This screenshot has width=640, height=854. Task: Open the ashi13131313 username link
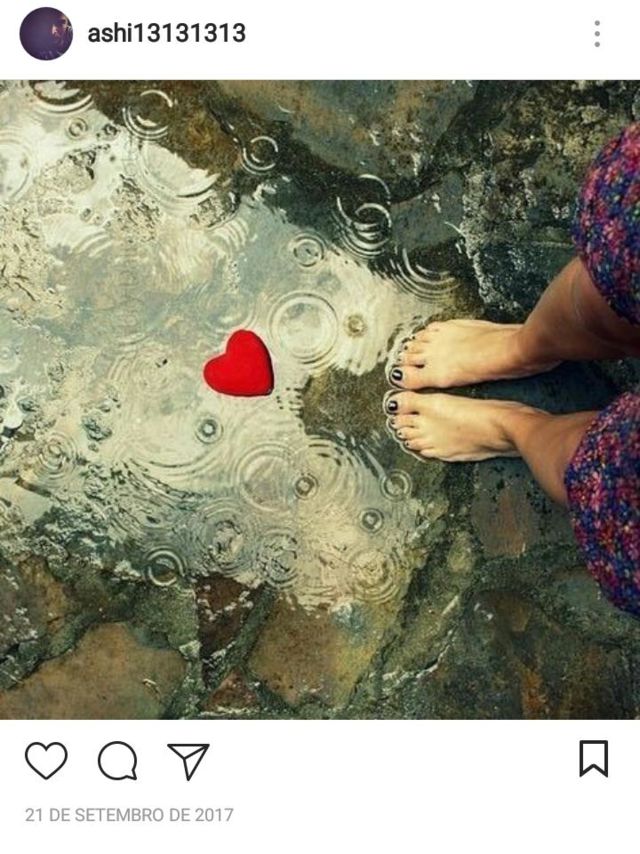[x=166, y=33]
